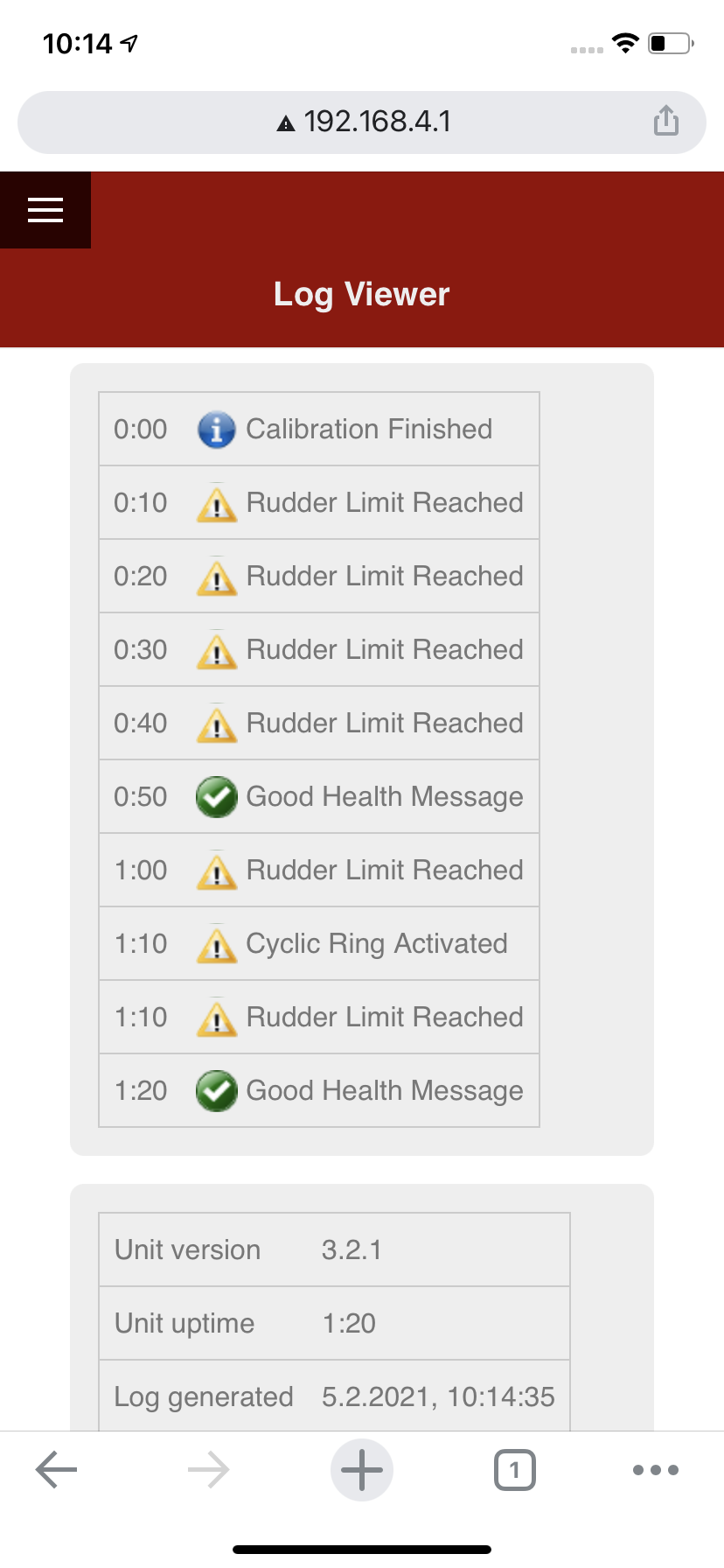Open the browser's three-dot menu
This screenshot has height=1568, width=724.
[655, 1469]
